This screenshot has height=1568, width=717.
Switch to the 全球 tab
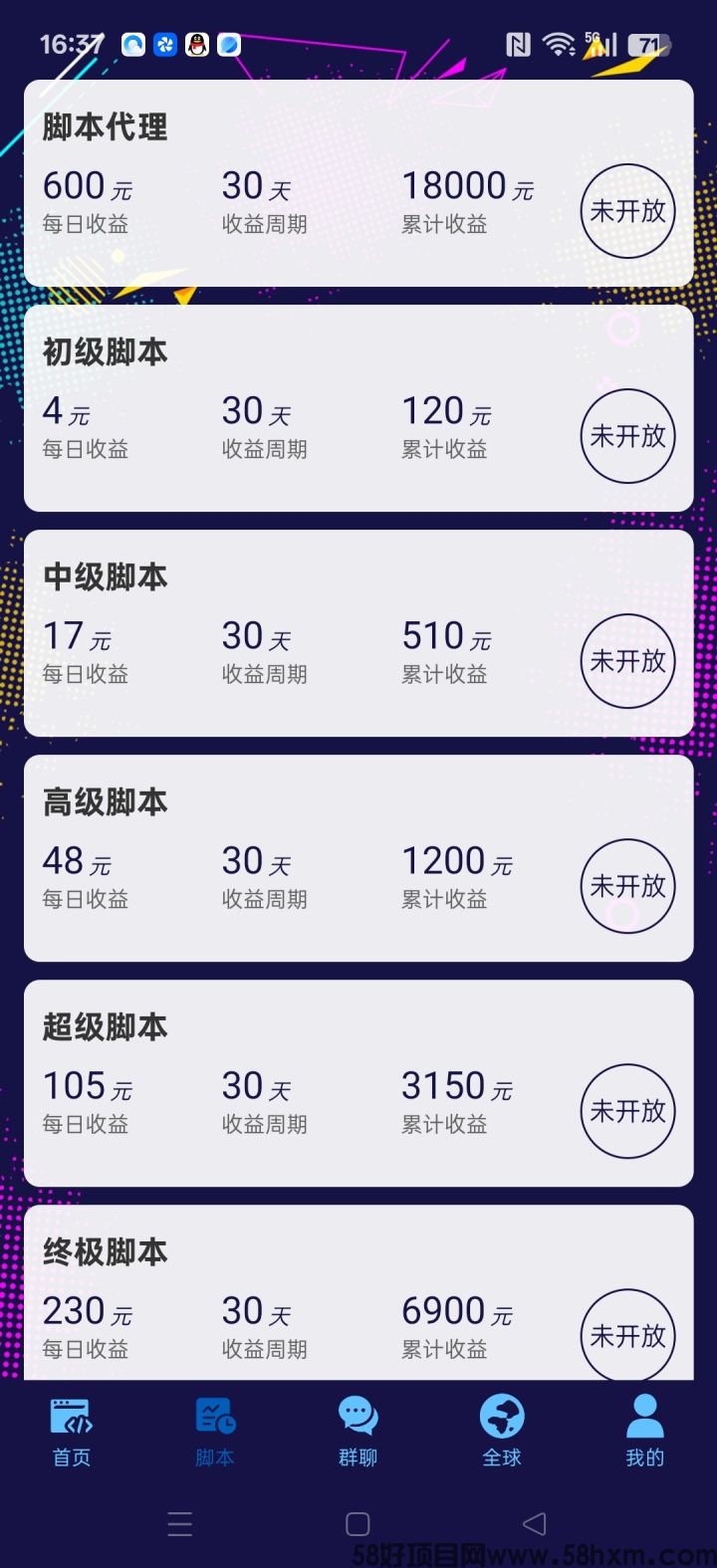(502, 1432)
